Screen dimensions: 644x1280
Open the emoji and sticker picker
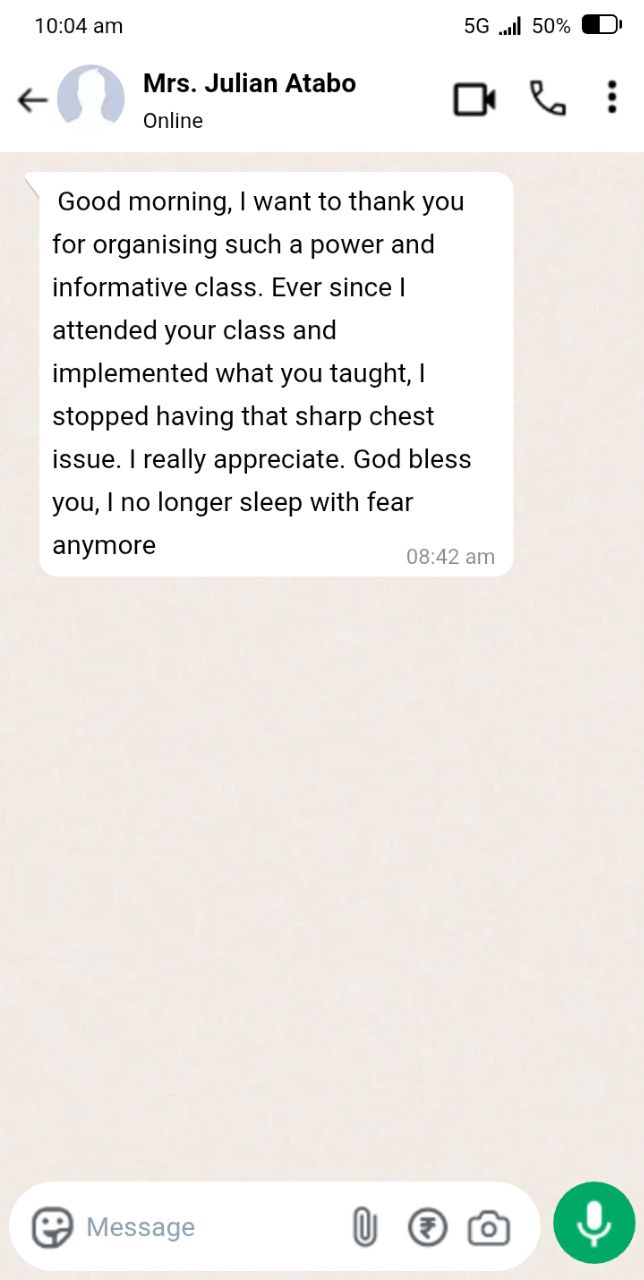tap(52, 1227)
